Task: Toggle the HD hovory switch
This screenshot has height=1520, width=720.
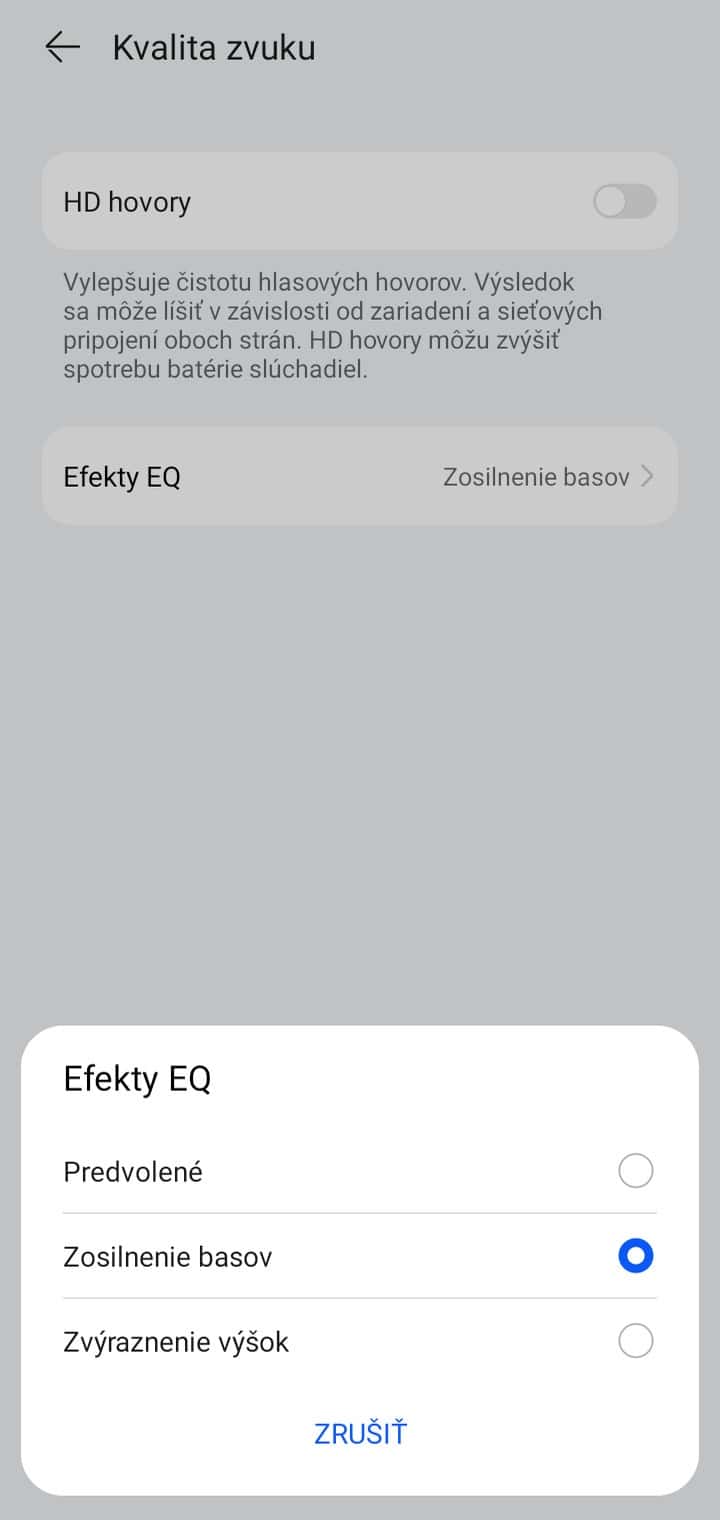Action: pos(624,202)
